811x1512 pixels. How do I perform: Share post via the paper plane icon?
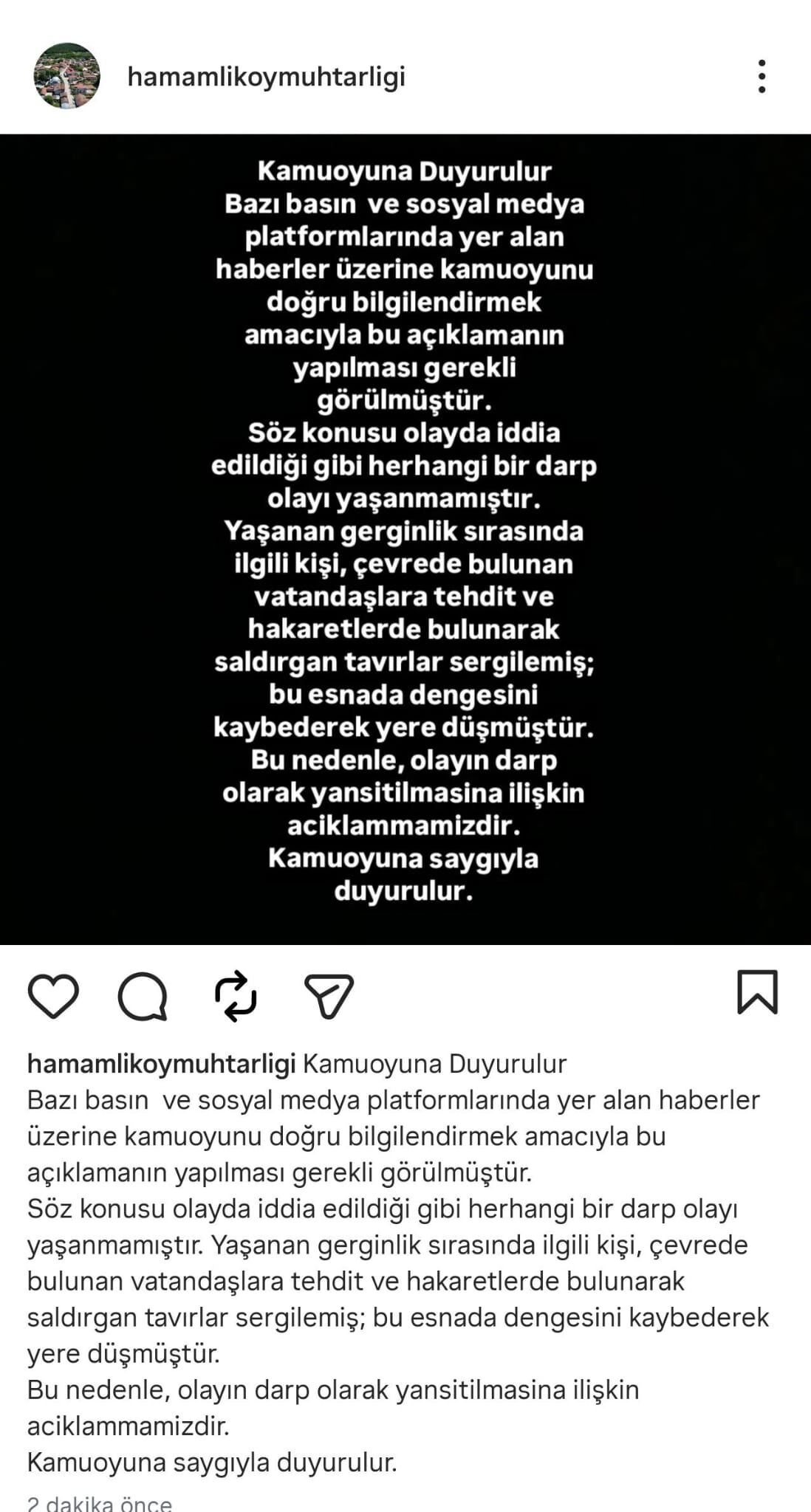point(329,996)
